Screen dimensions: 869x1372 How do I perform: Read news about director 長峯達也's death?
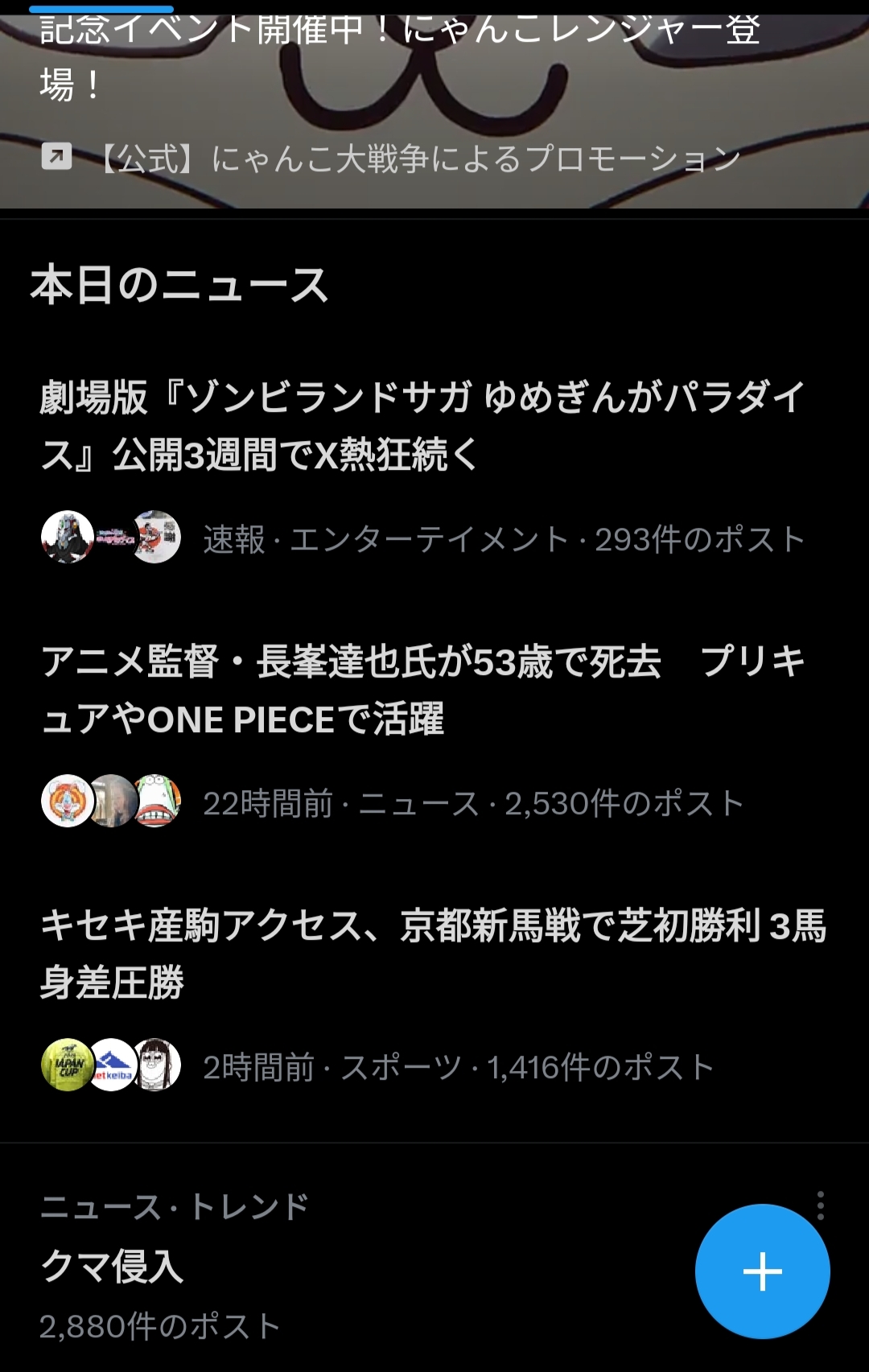click(422, 690)
